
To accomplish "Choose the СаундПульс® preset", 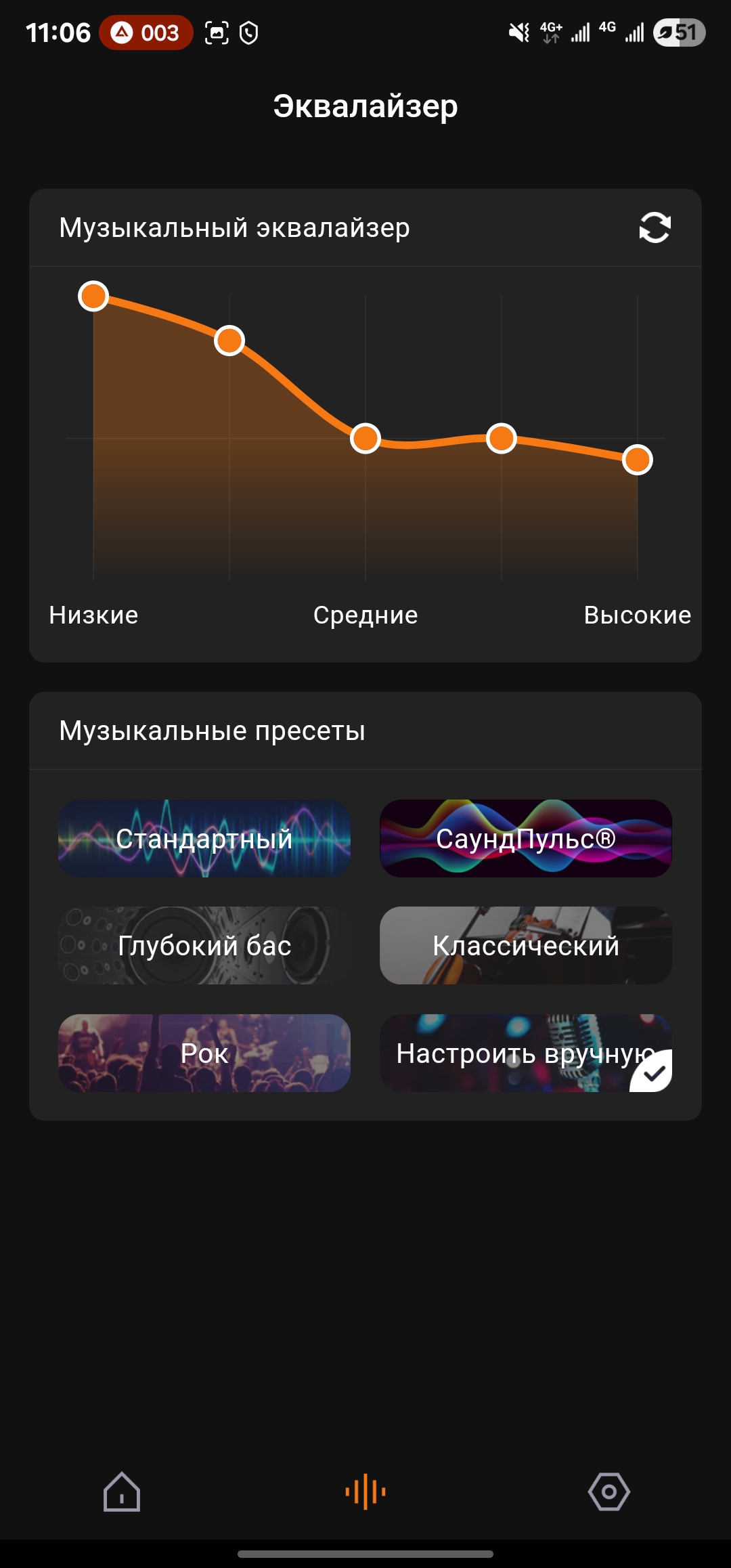I will (526, 839).
